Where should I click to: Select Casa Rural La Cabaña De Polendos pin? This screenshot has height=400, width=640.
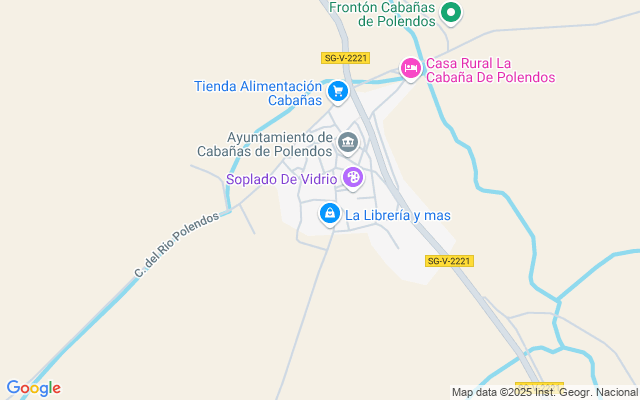coord(410,68)
